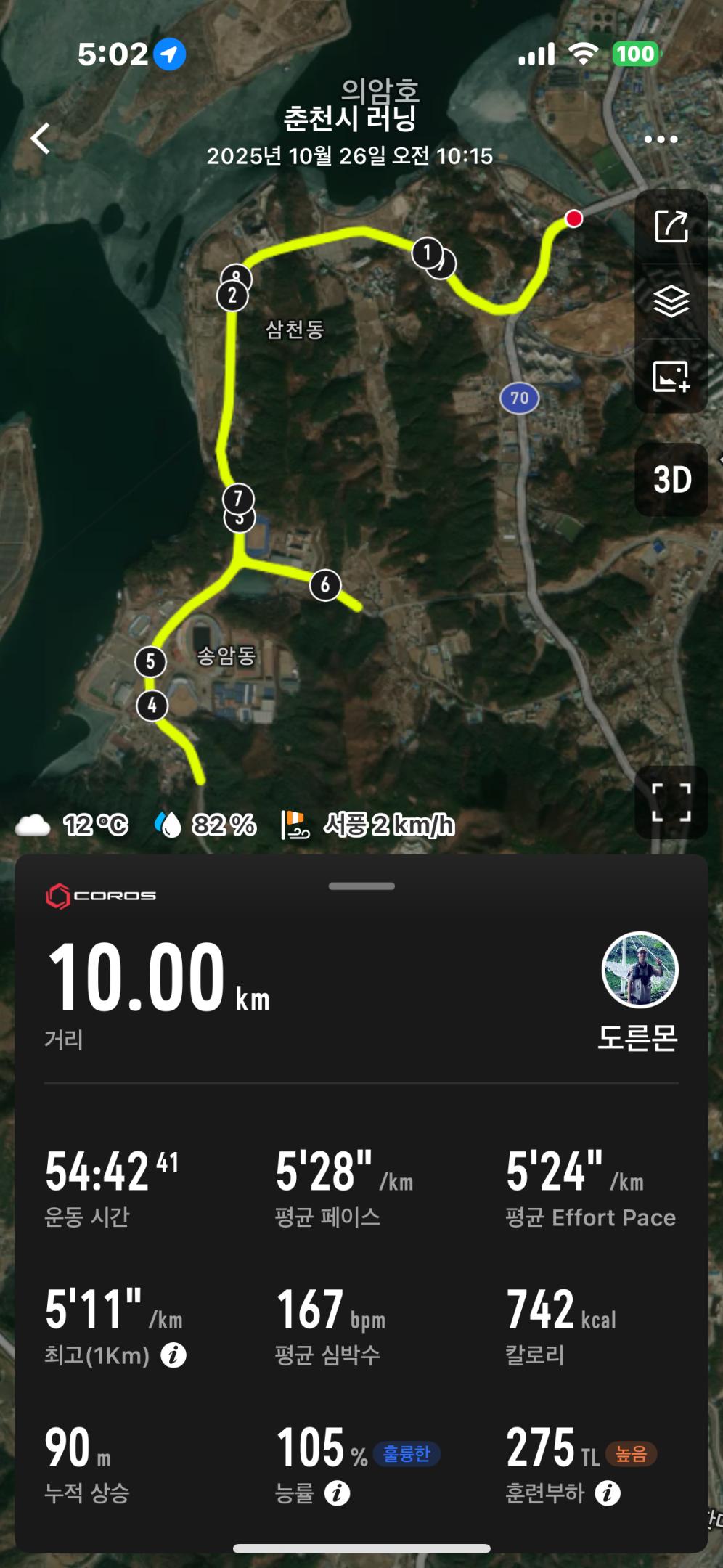Viewport: 723px width, 1568px height.
Task: Select the kilometer 5 route marker
Action: [x=150, y=661]
